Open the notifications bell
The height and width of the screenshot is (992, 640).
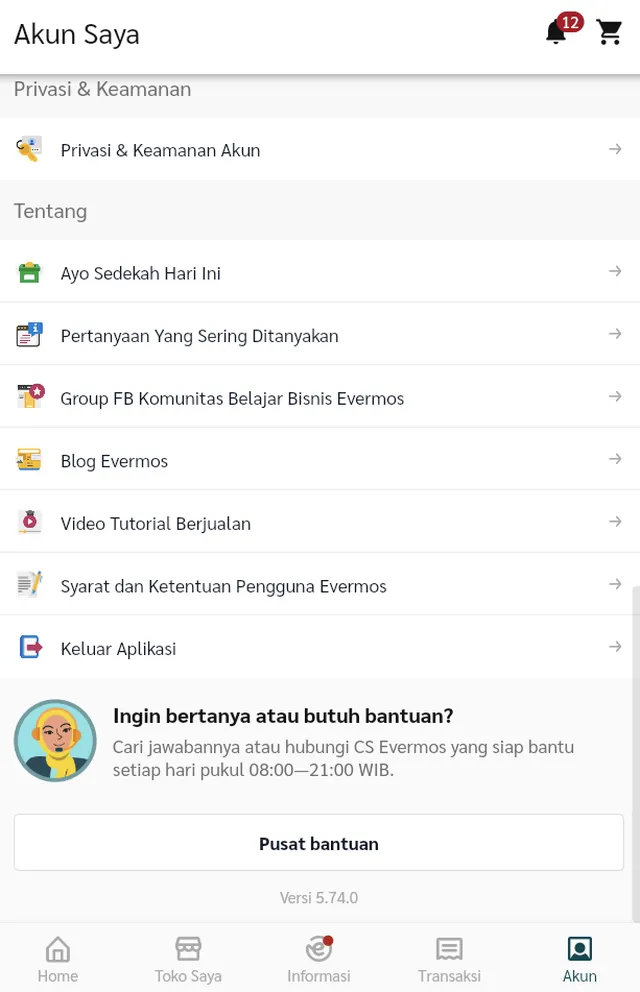pyautogui.click(x=556, y=33)
